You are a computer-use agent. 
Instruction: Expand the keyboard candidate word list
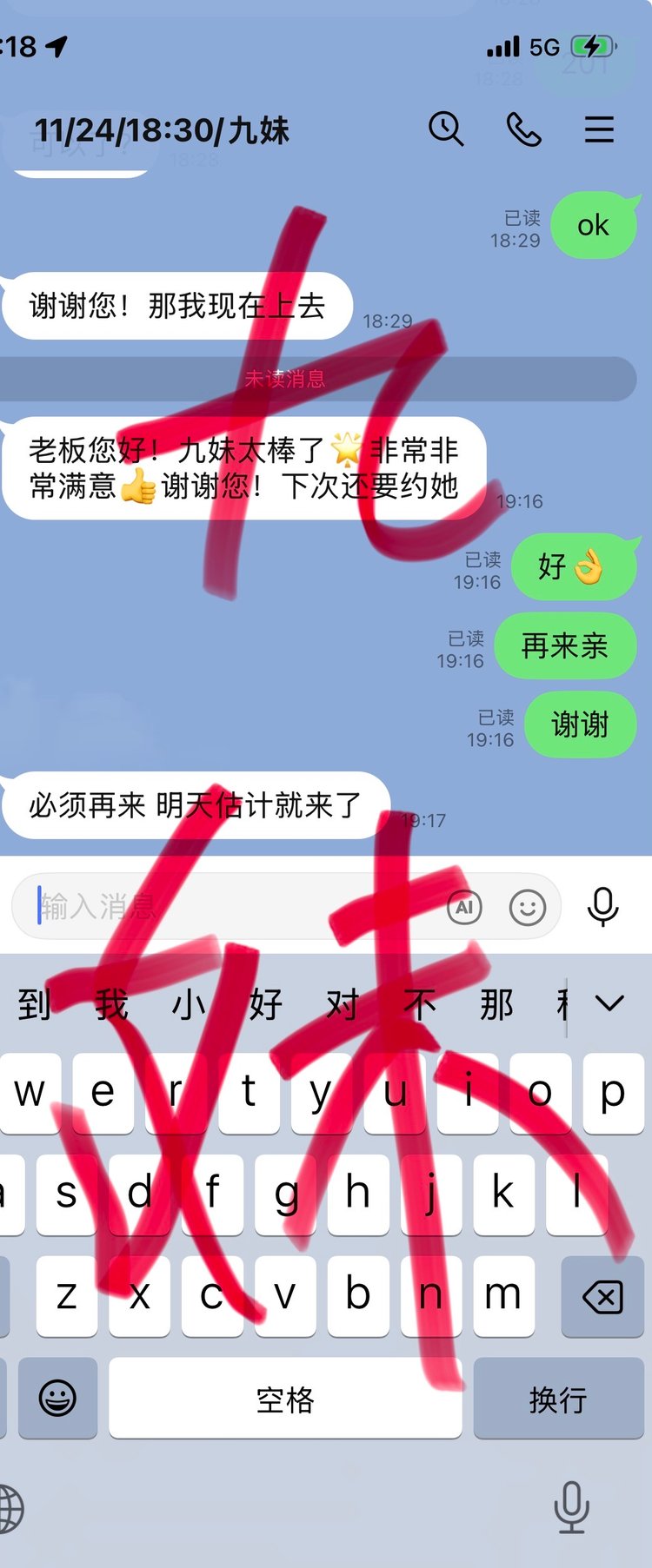[609, 1003]
